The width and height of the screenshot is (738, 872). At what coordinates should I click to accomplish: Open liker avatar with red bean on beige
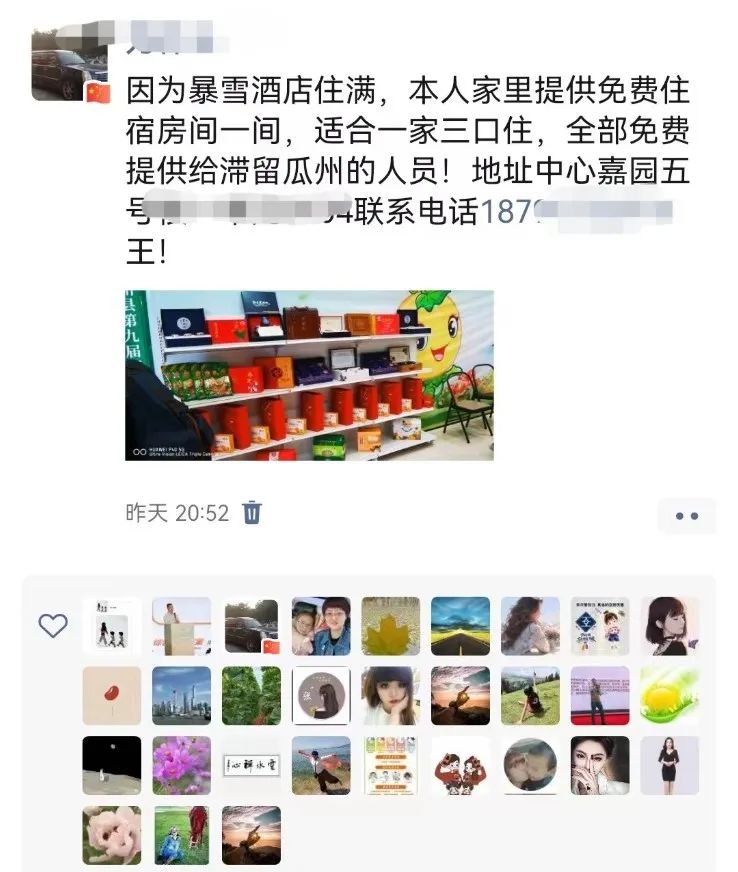point(112,696)
